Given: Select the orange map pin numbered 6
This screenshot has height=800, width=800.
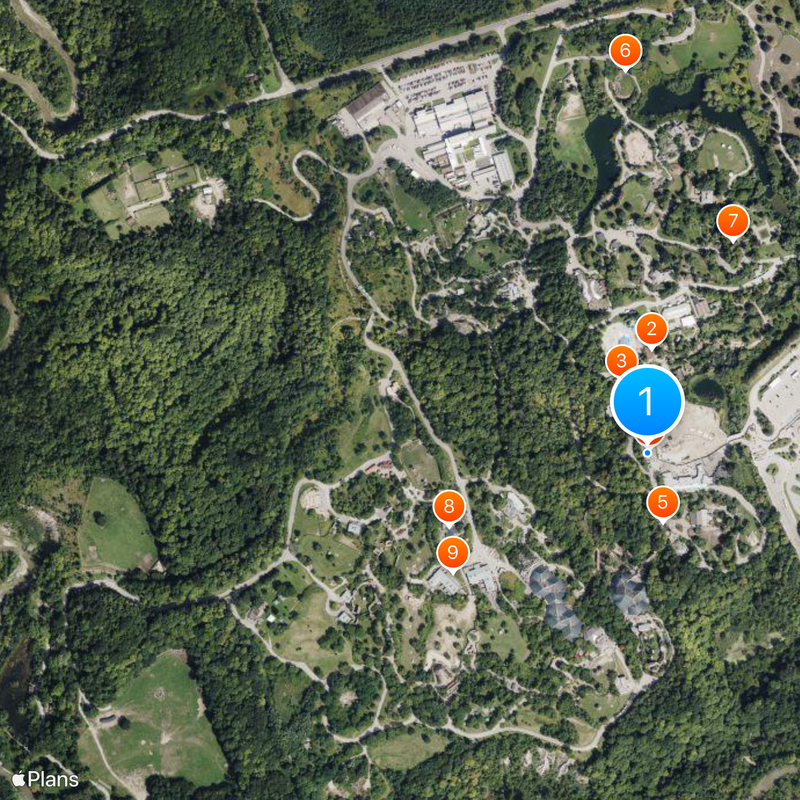Looking at the screenshot, I should point(625,50).
